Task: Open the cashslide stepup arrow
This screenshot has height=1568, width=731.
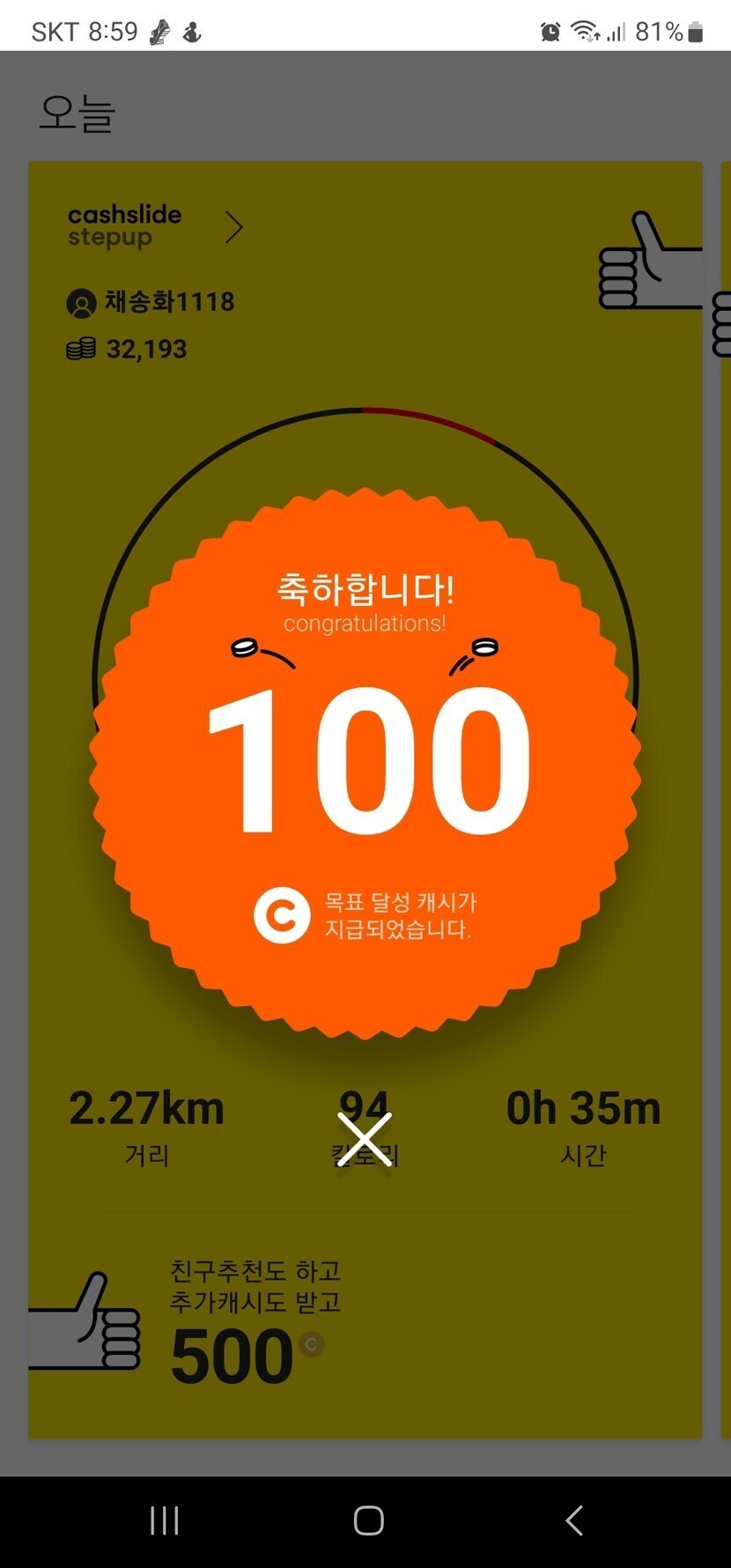Action: pyautogui.click(x=233, y=227)
